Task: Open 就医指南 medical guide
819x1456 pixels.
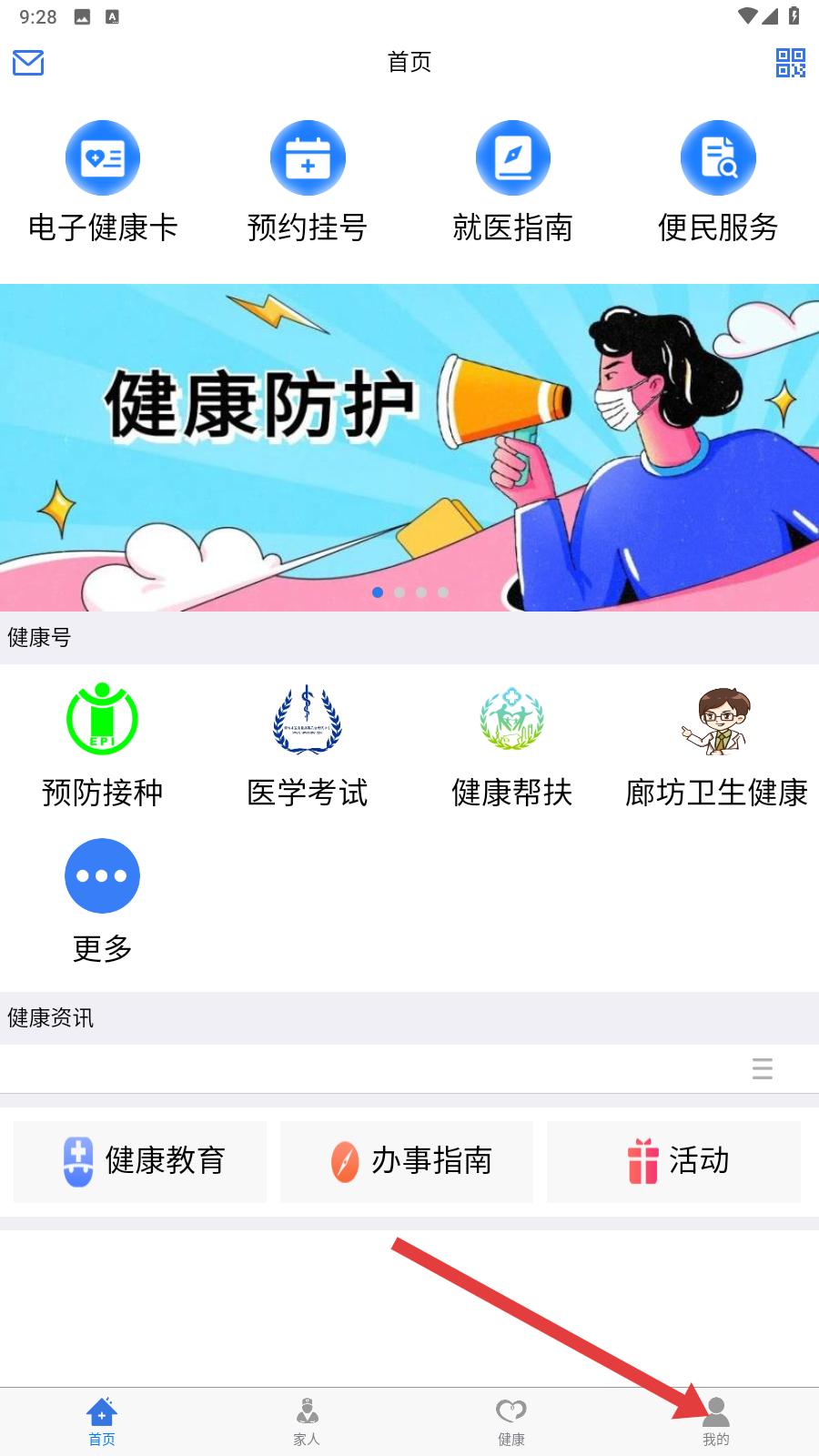Action: click(512, 179)
